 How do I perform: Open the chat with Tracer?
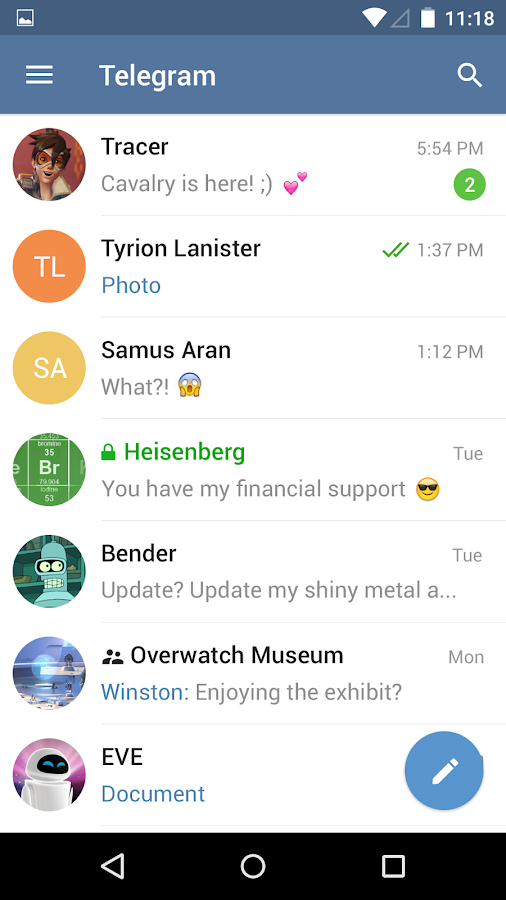tap(253, 165)
